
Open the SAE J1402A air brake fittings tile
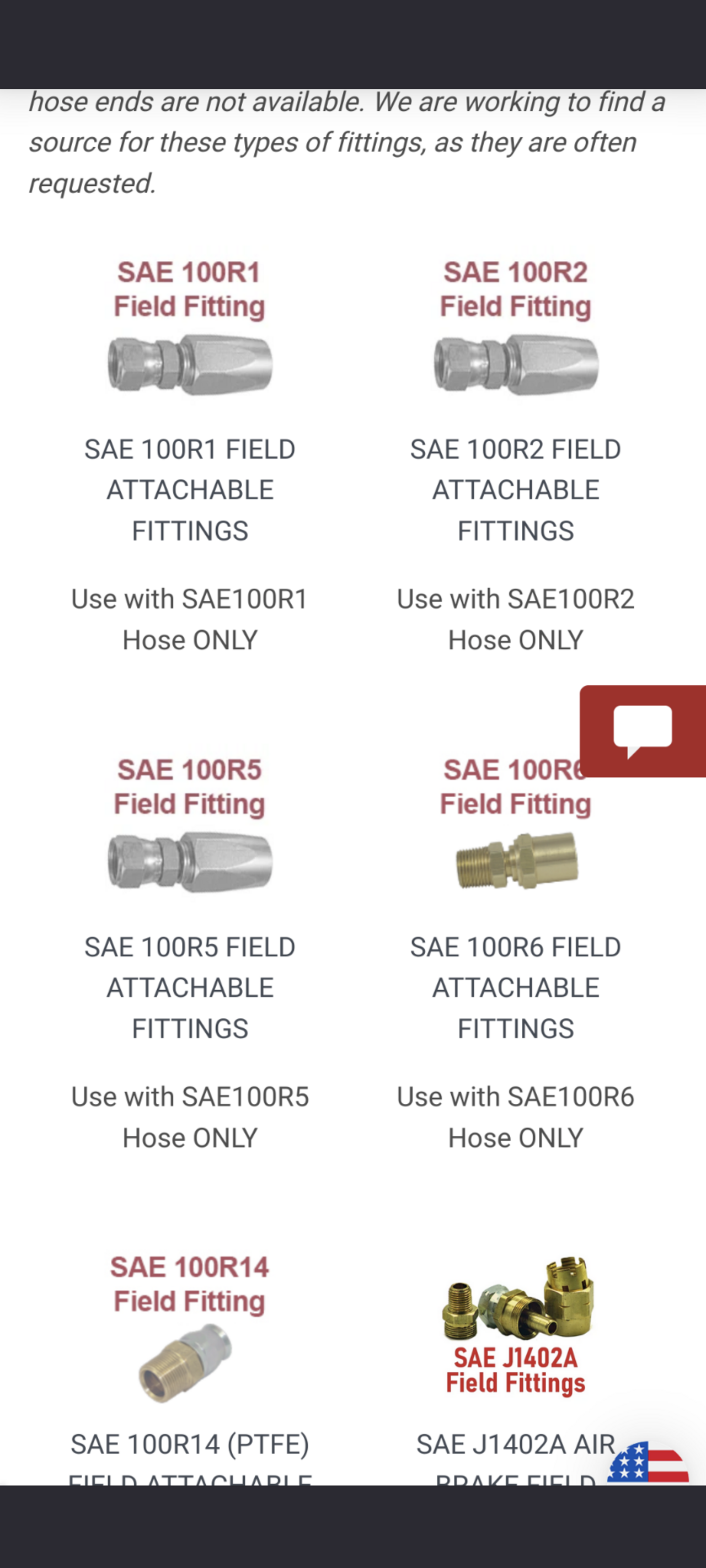[515, 1327]
